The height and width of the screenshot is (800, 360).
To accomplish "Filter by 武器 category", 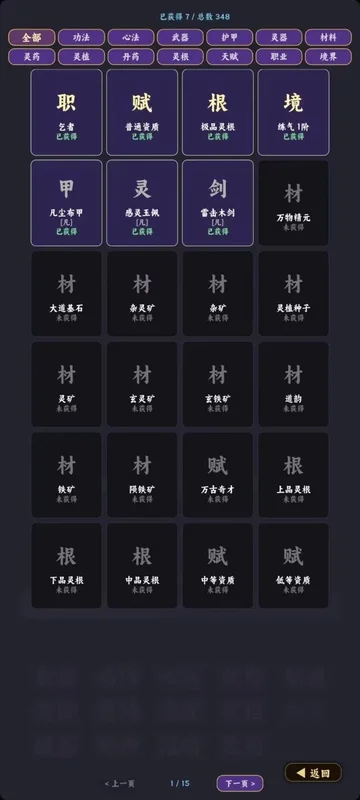I will pos(180,37).
